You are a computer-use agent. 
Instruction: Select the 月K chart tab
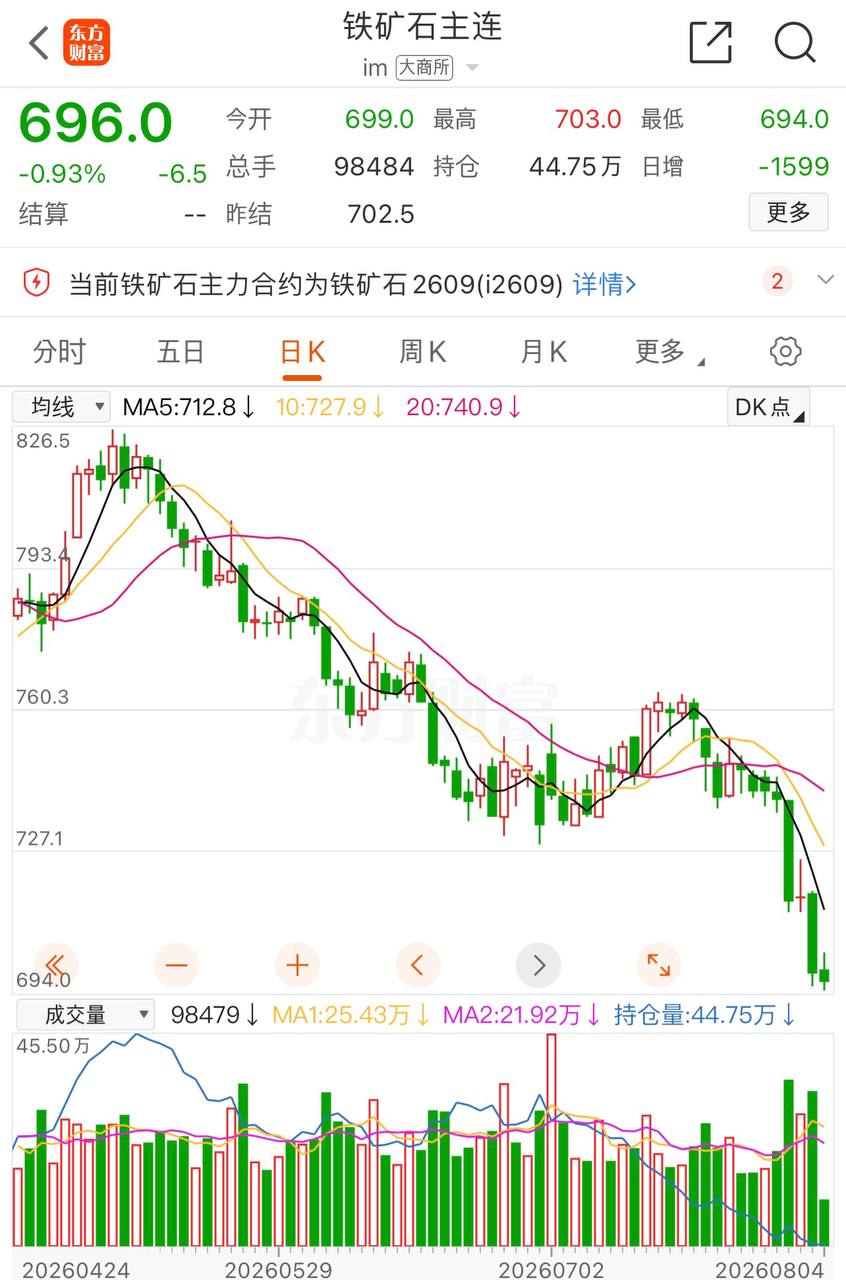coord(543,352)
